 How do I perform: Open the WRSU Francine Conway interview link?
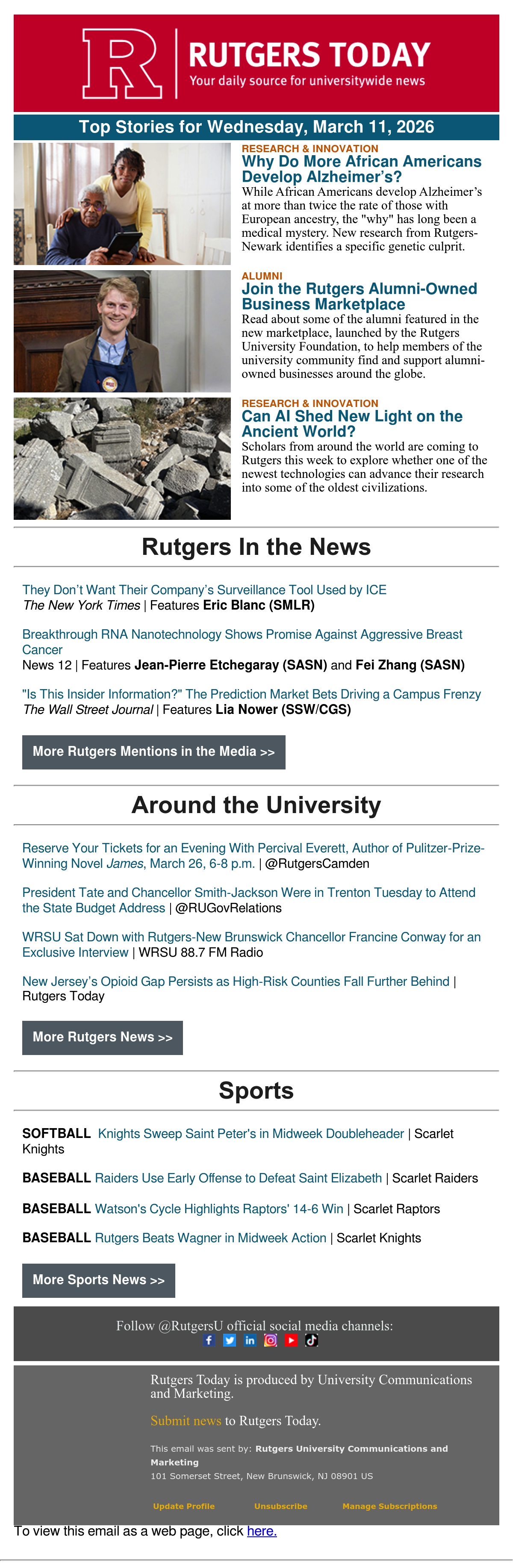point(251,944)
